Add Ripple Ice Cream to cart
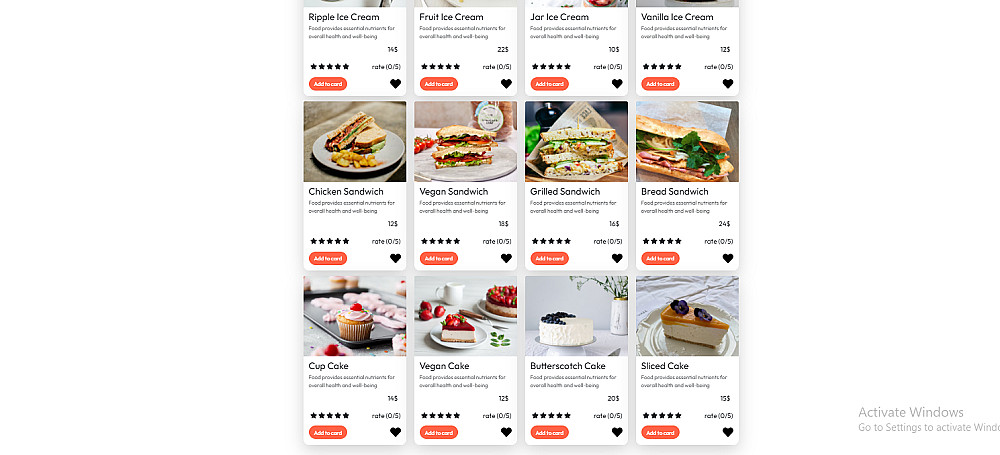Image resolution: width=1000 pixels, height=455 pixels. (328, 84)
